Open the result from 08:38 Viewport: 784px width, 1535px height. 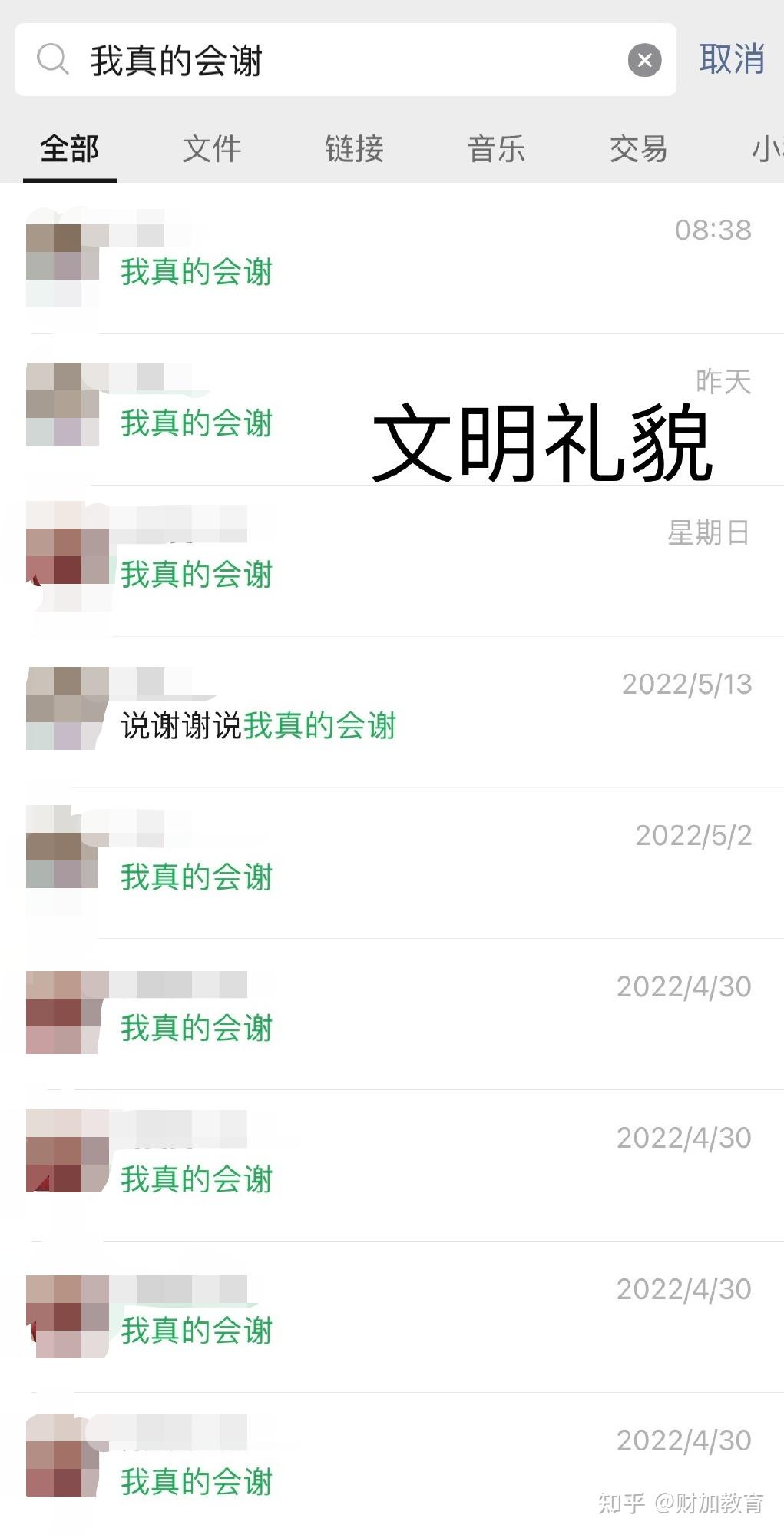tap(392, 258)
